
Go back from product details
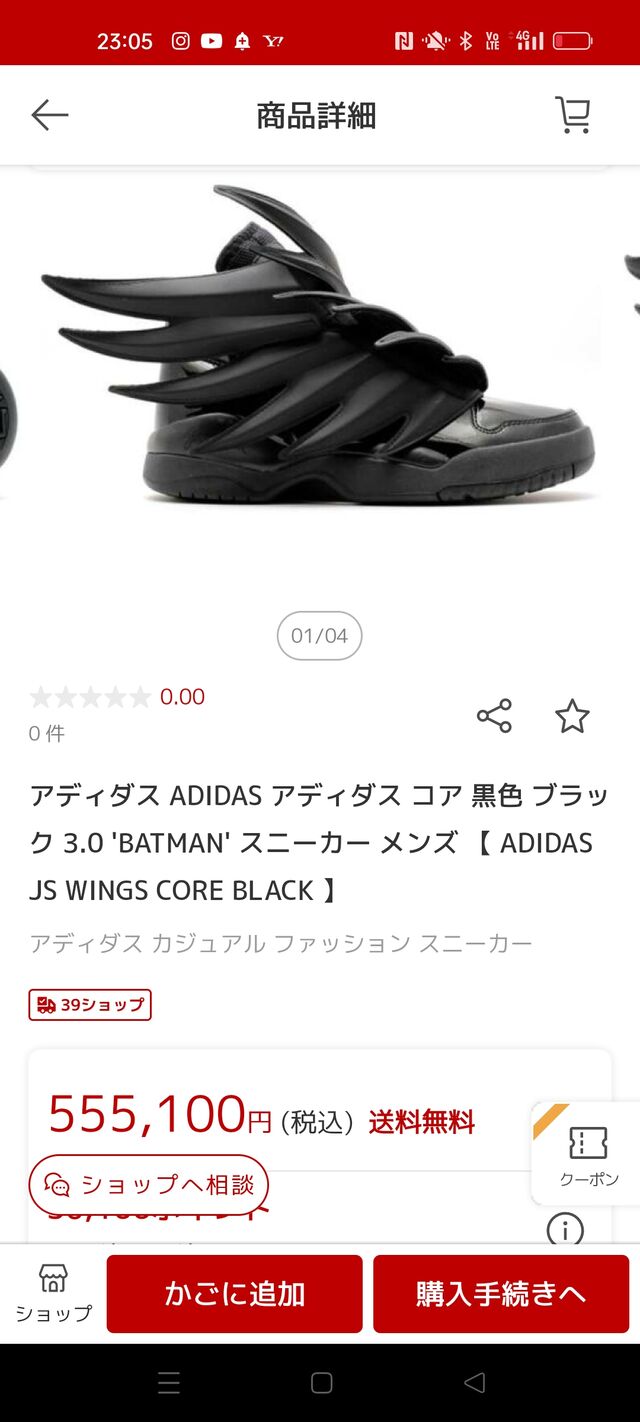49,115
